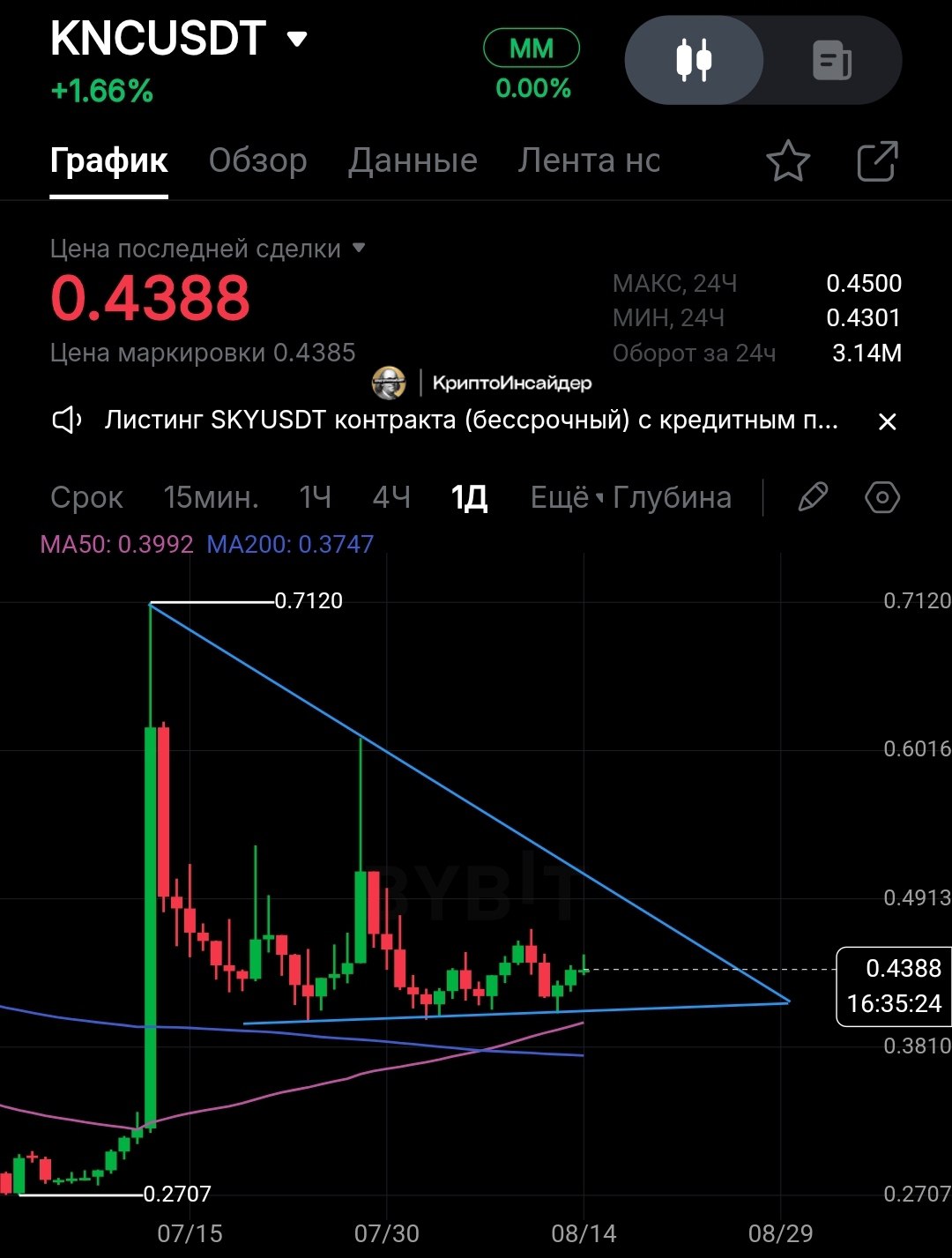Dismiss the listing announcement banner
Screen dimensions: 952x1258
[887, 421]
